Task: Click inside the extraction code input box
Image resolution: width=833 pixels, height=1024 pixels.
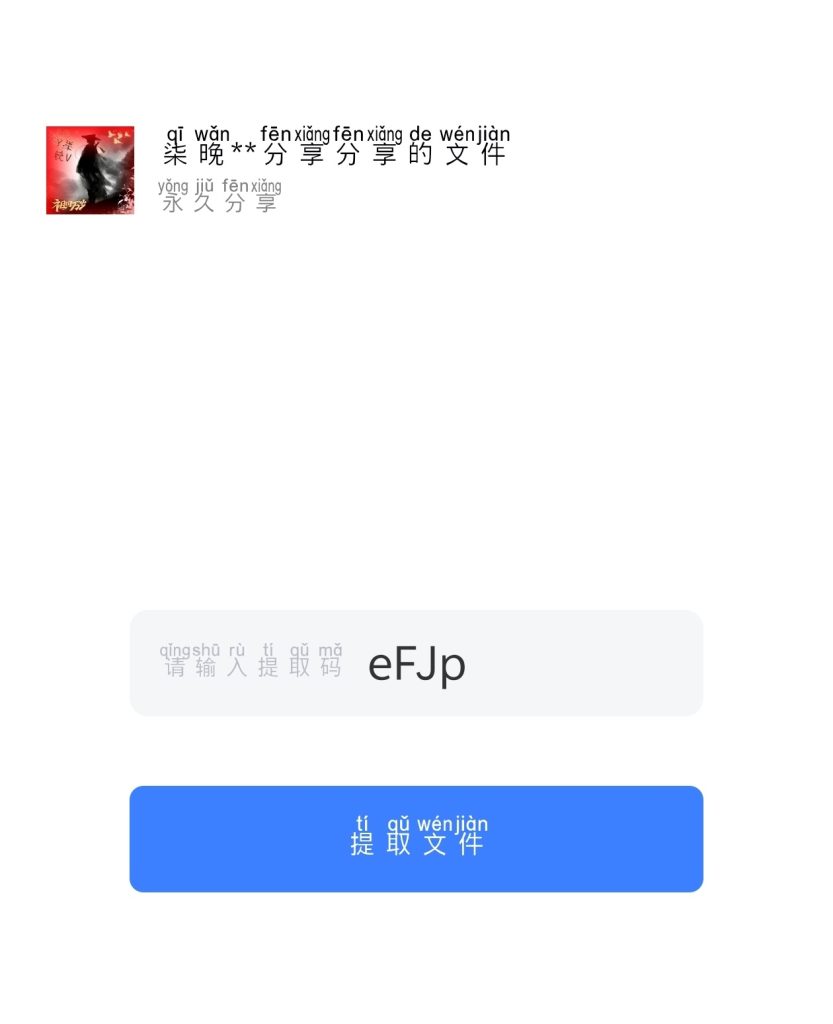Action: [x=415, y=663]
